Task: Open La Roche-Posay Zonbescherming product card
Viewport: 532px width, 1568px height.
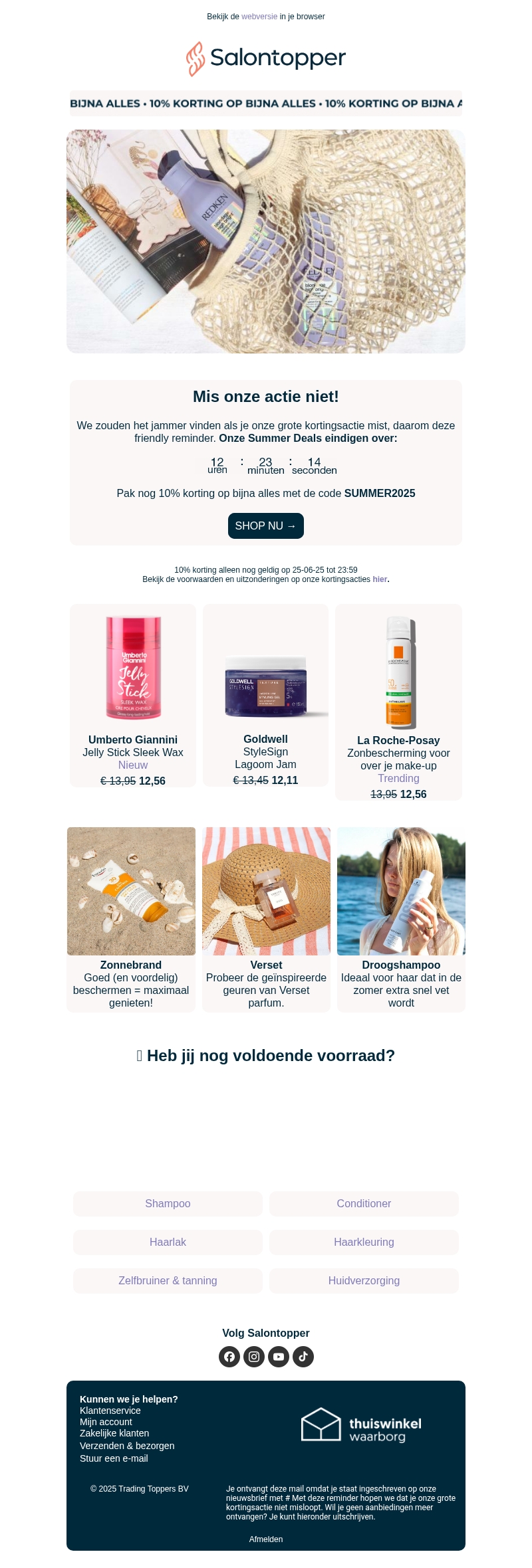Action: coord(398,701)
